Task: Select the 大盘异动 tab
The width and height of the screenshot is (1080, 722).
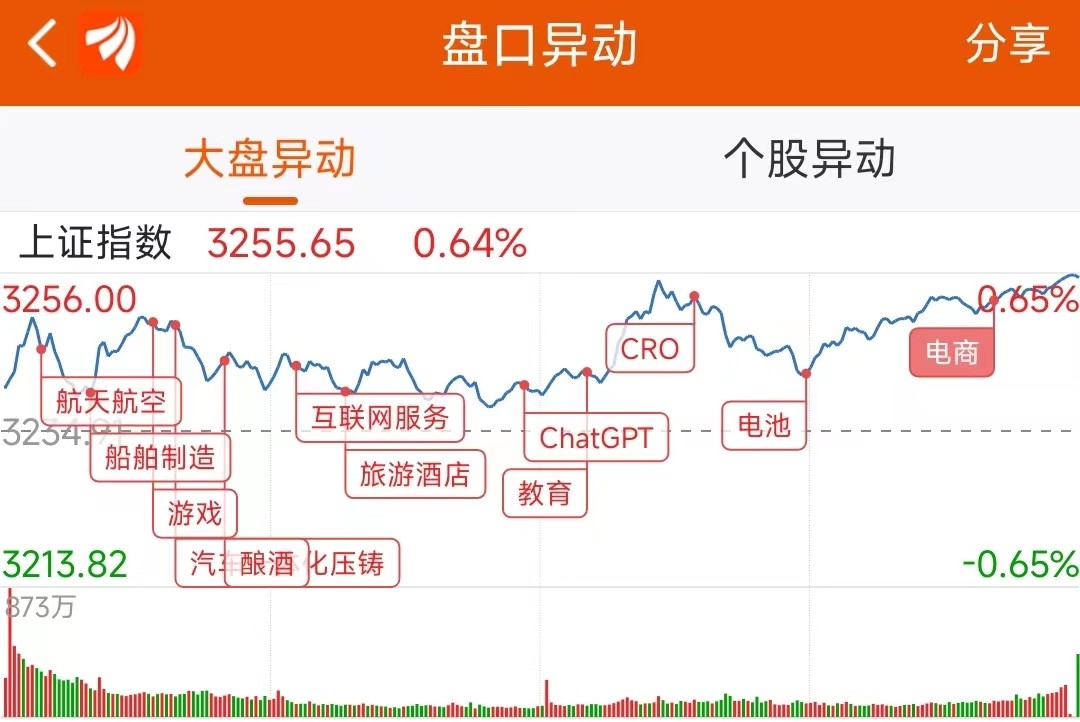Action: click(270, 160)
